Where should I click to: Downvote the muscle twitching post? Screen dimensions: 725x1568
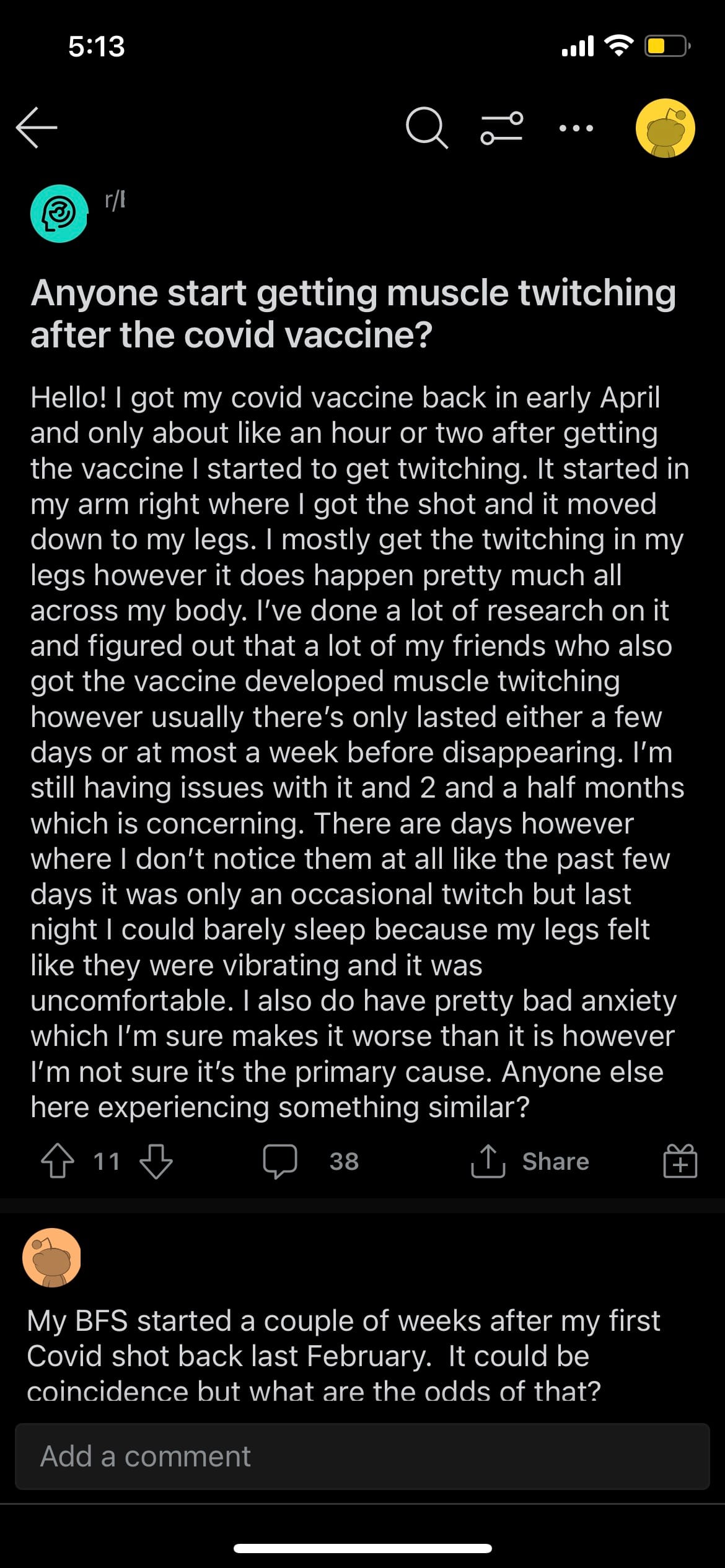point(156,1161)
